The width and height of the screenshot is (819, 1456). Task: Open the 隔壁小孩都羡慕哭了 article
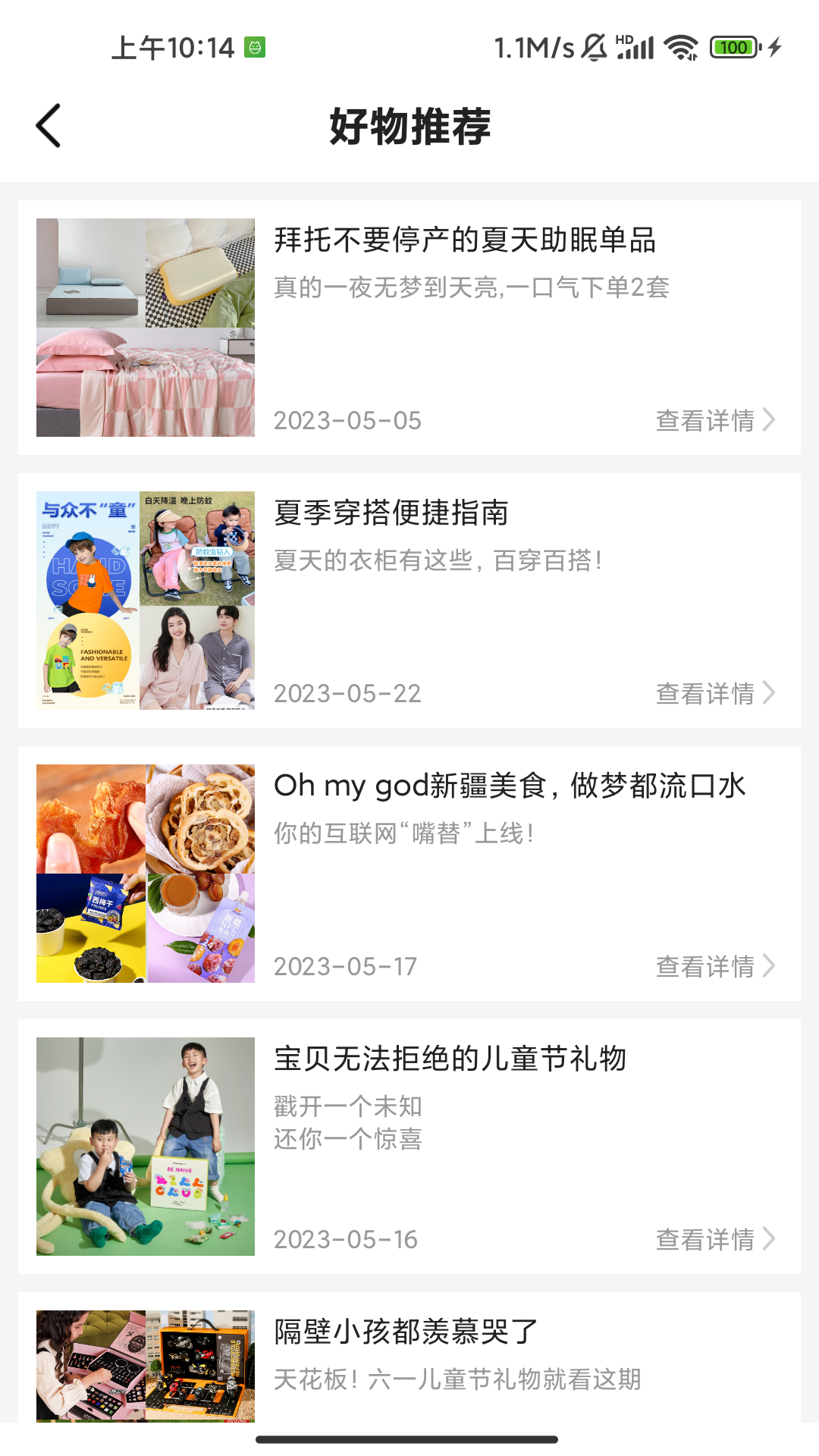(x=406, y=1332)
